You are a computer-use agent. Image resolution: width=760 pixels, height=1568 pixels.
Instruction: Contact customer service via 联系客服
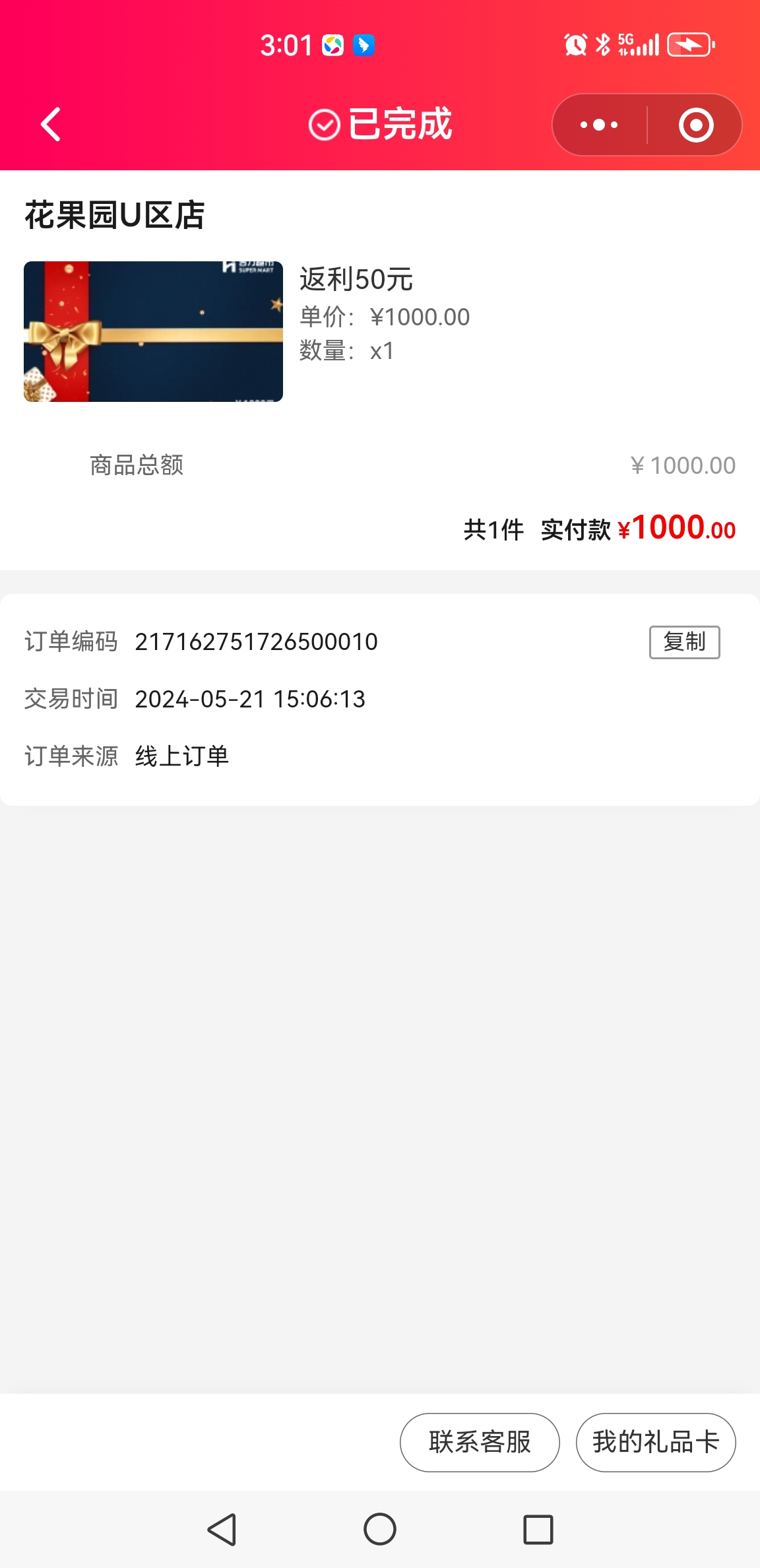click(480, 1442)
